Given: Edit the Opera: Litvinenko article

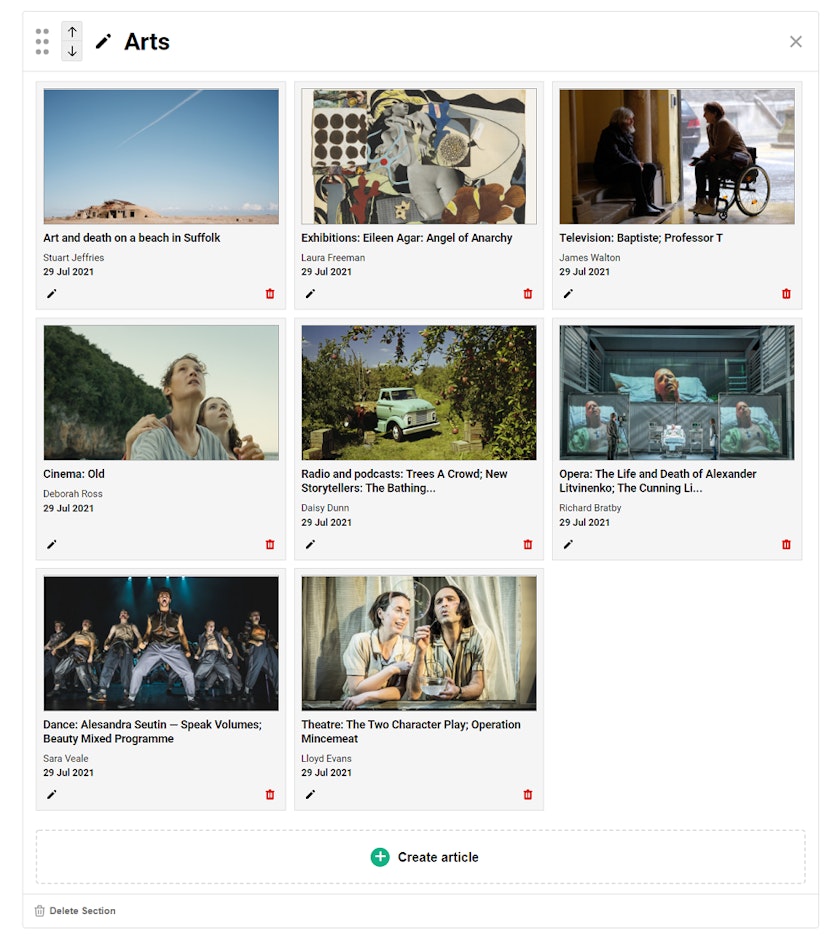Looking at the screenshot, I should tap(568, 545).
